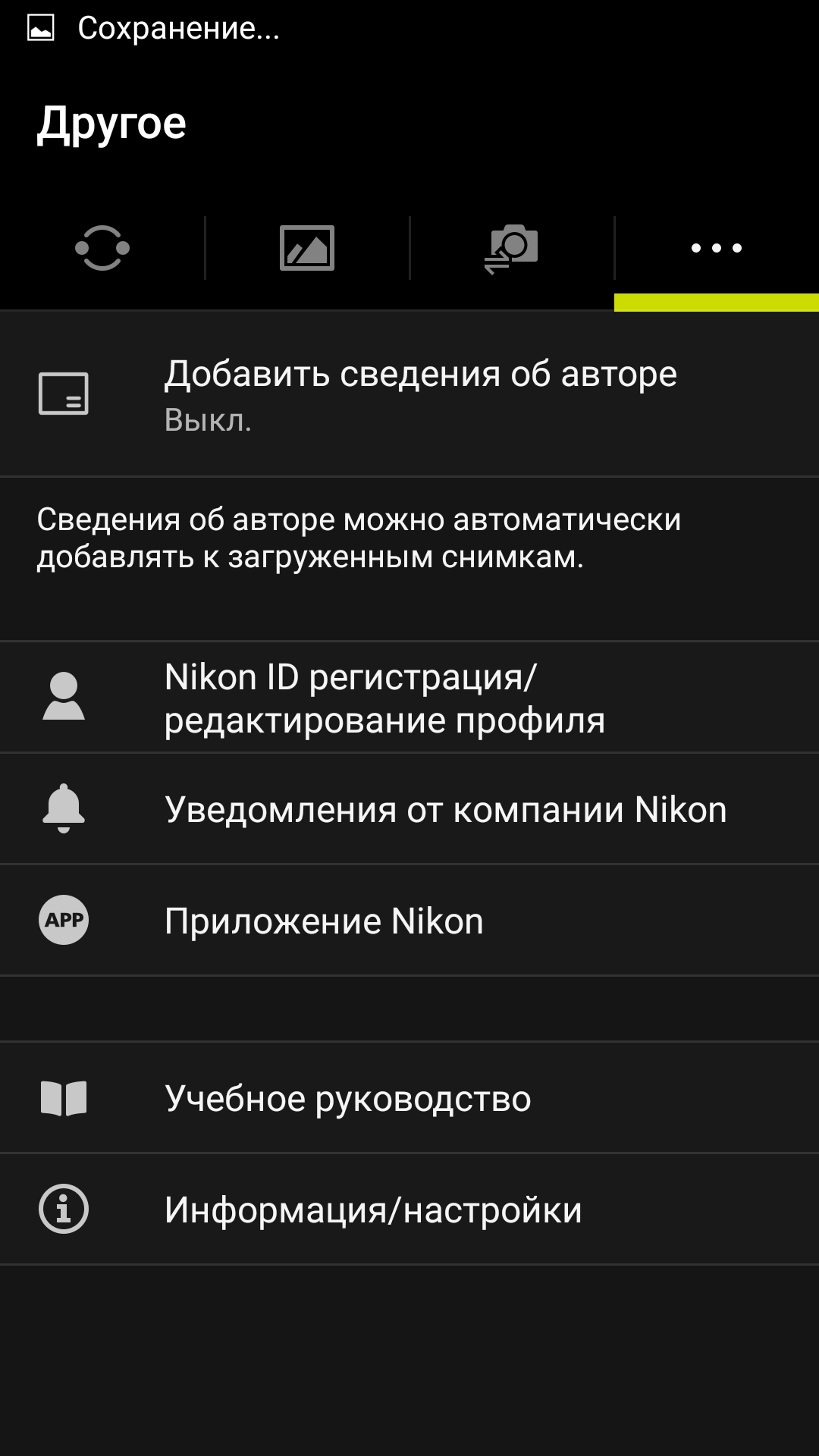Open the gallery pictures tab
Screen dimensions: 819x1456
click(x=307, y=248)
